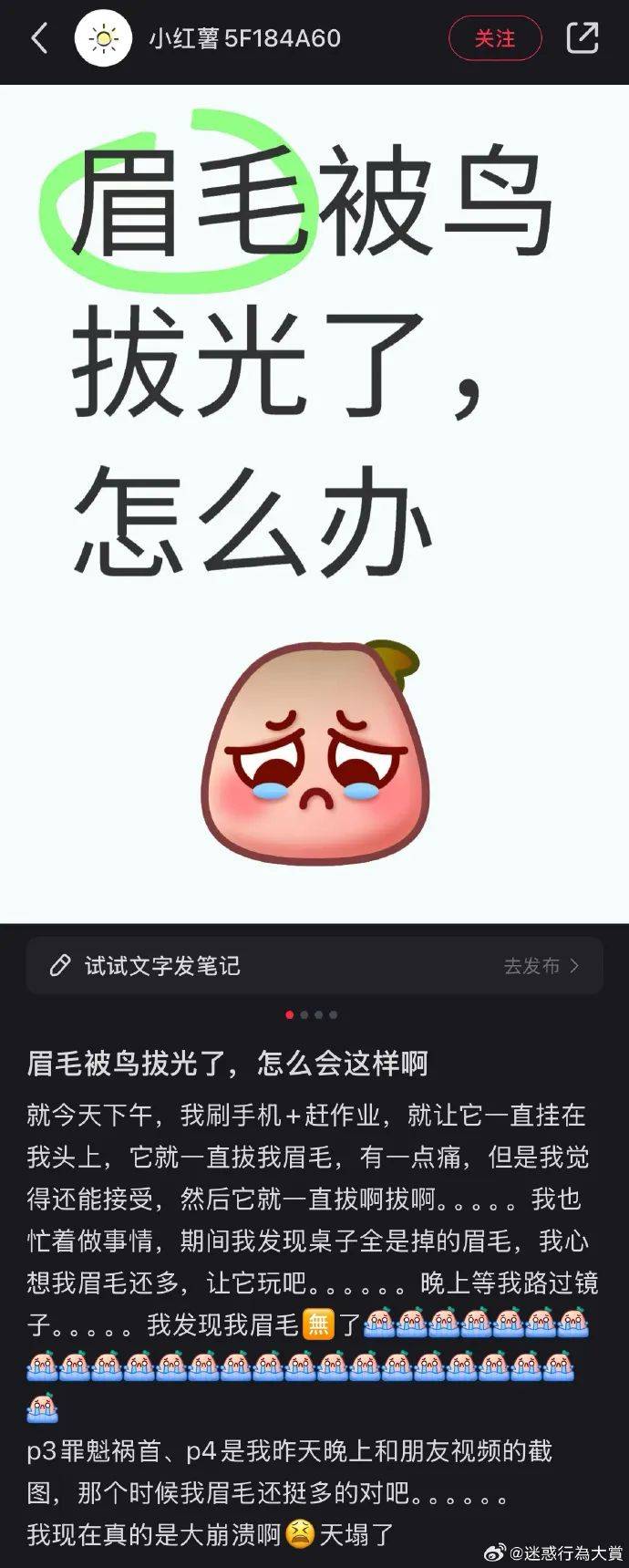Open the author's sun avatar profile
Viewport: 629px width, 1568px height.
tap(103, 38)
